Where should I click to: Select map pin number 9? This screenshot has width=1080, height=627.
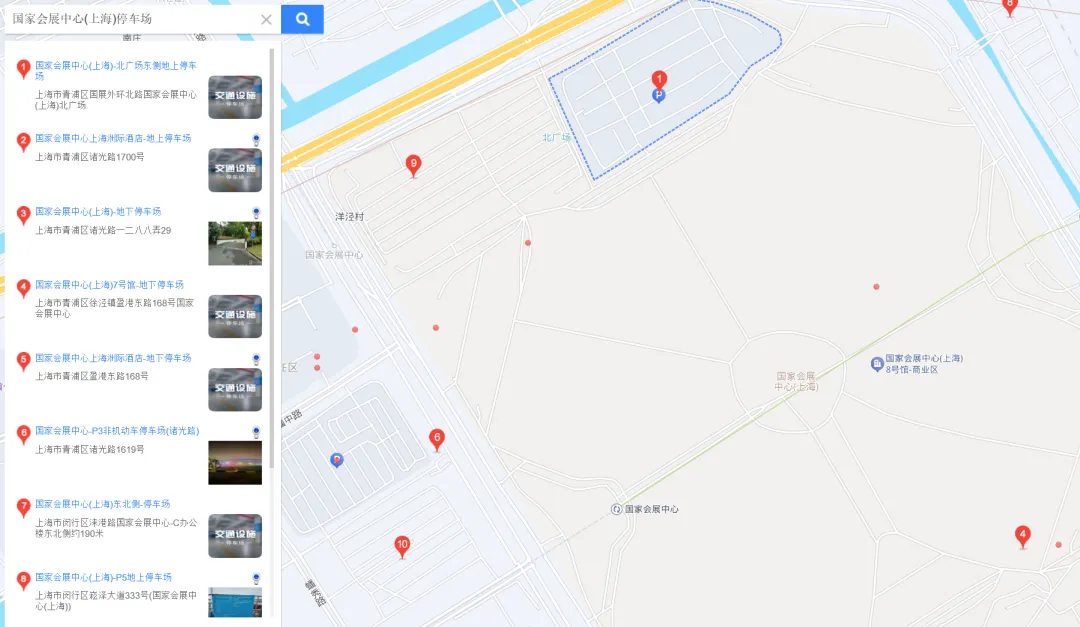tap(413, 164)
